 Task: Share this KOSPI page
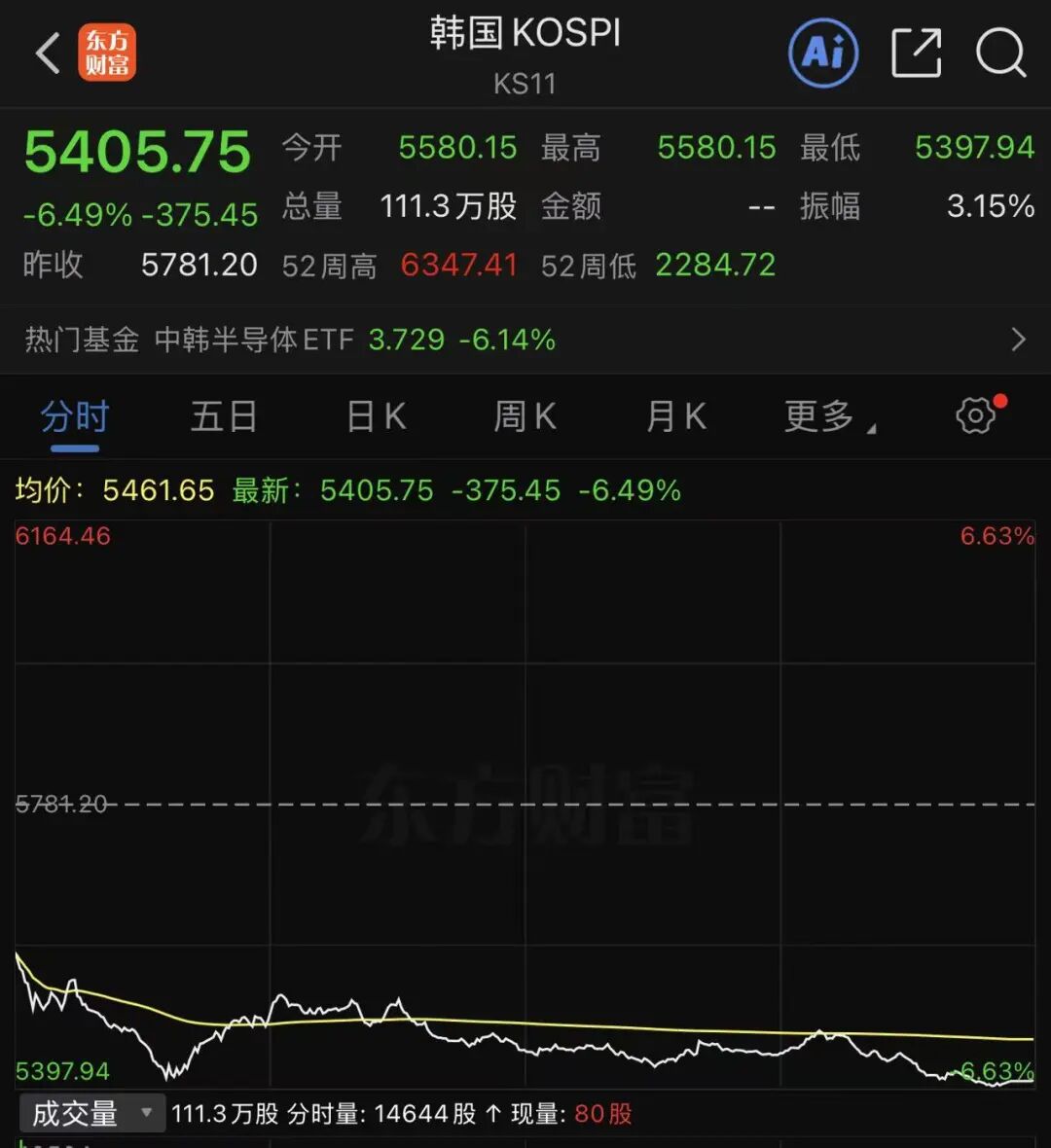(916, 53)
